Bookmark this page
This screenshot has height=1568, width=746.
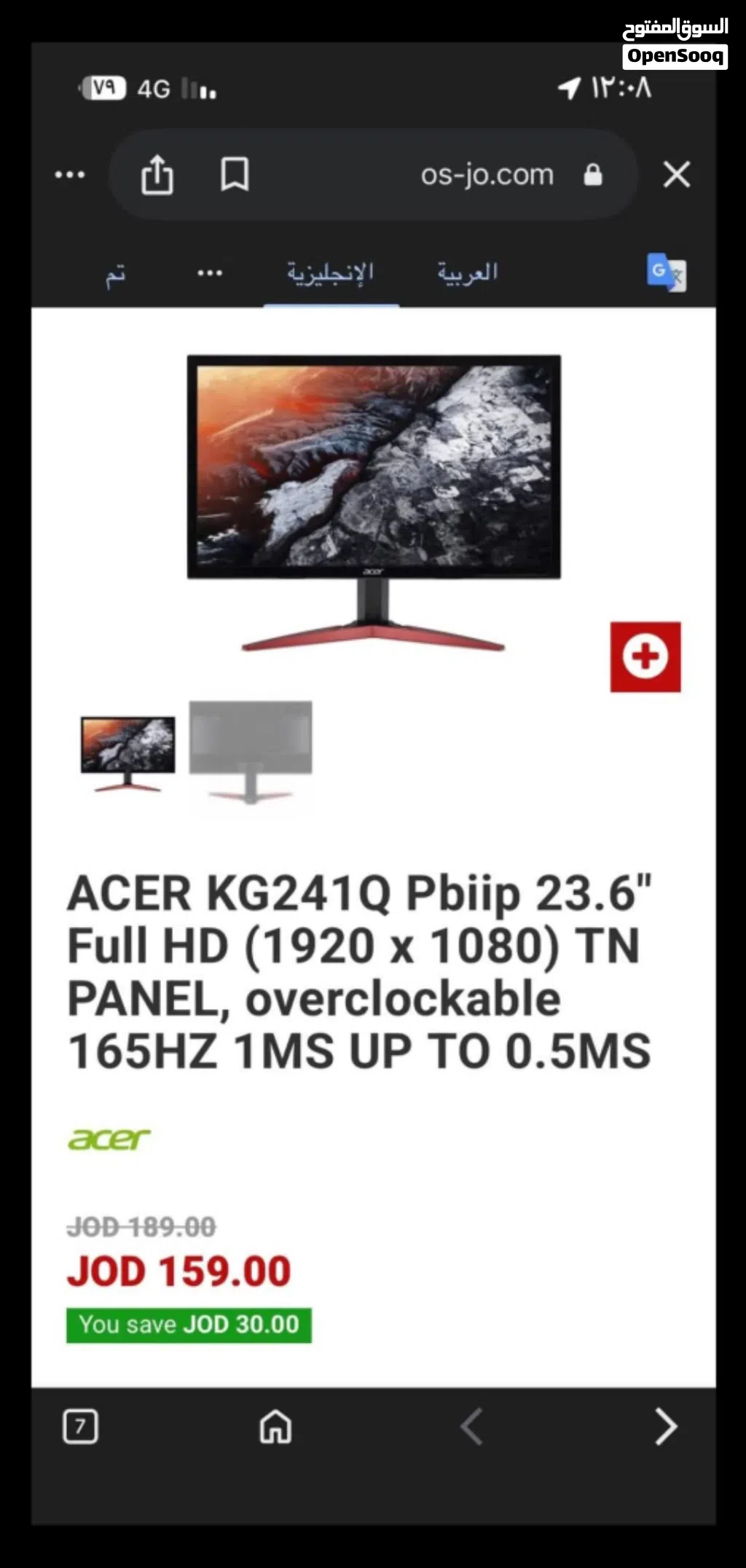tap(235, 175)
